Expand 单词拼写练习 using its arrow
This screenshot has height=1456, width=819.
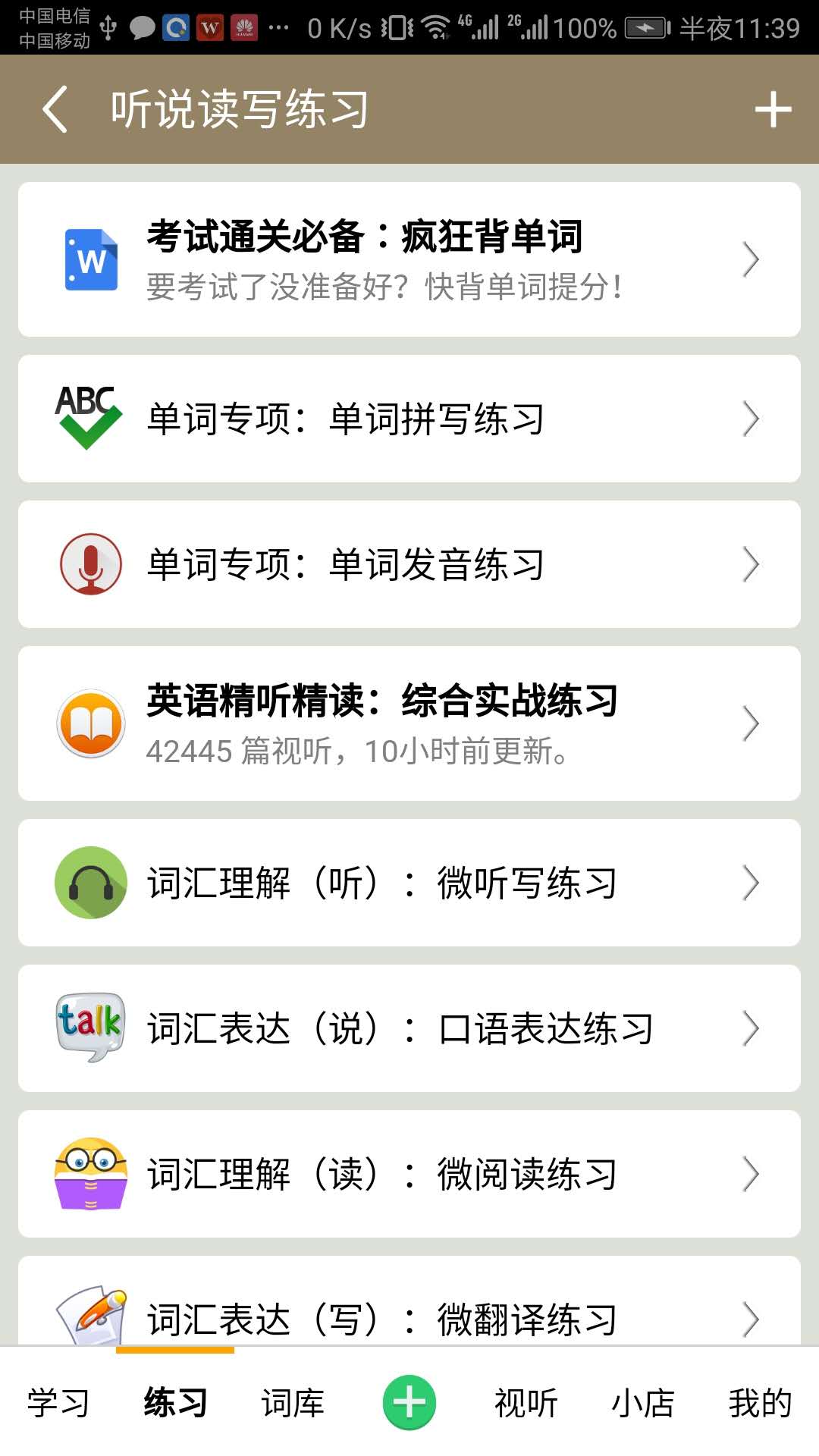pos(751,418)
